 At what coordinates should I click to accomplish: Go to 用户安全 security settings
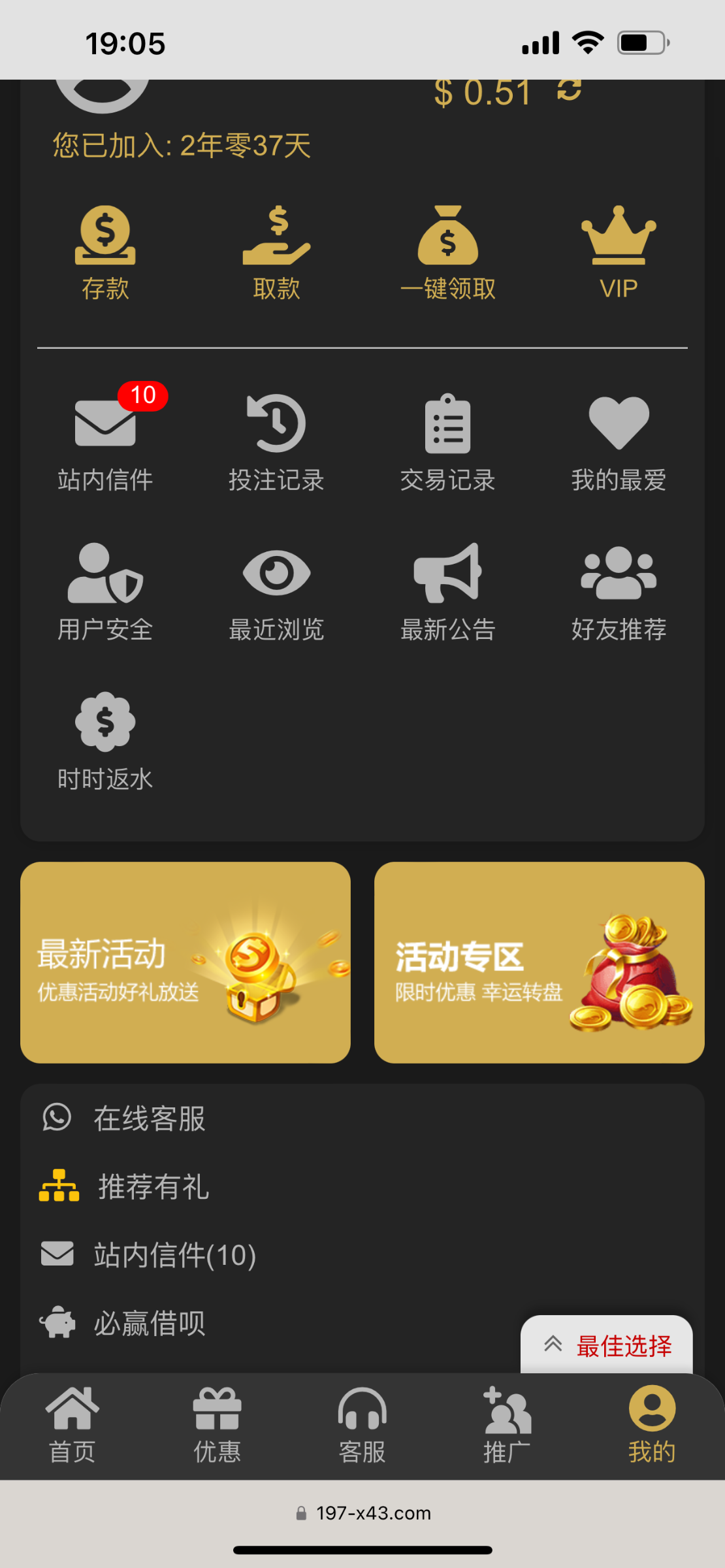pos(105,591)
